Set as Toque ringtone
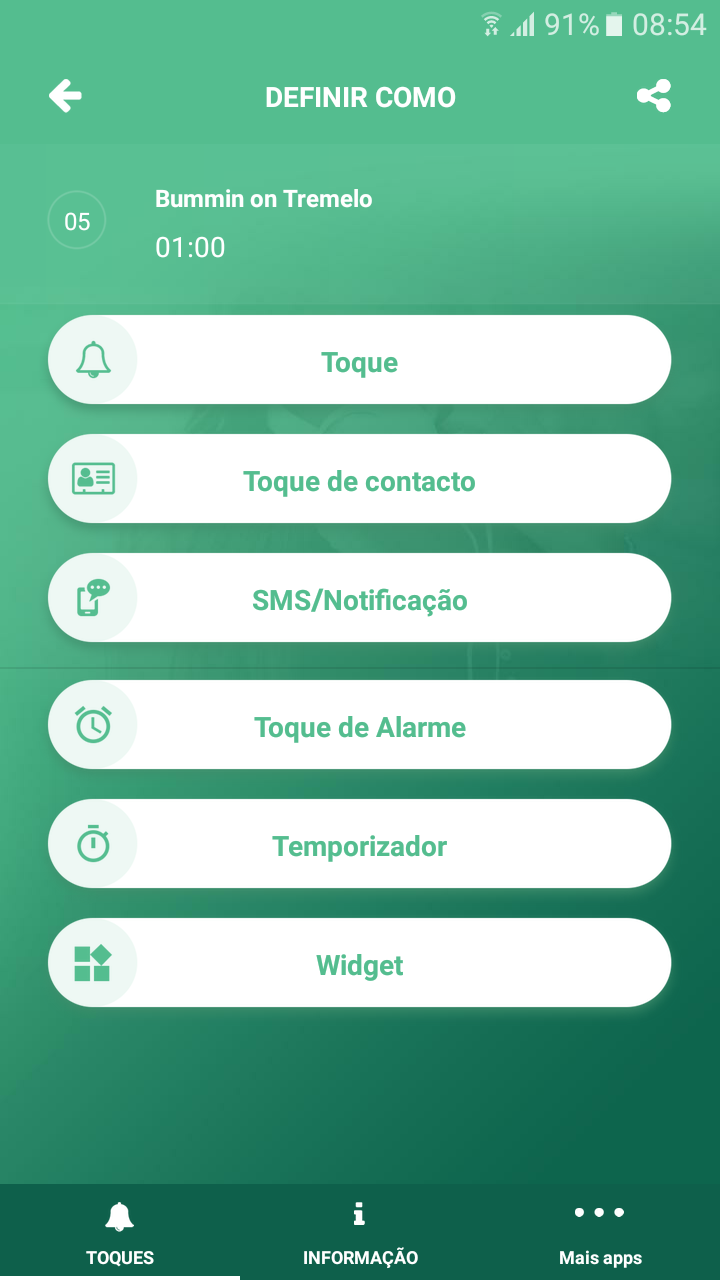This screenshot has height=1280, width=720. [360, 360]
